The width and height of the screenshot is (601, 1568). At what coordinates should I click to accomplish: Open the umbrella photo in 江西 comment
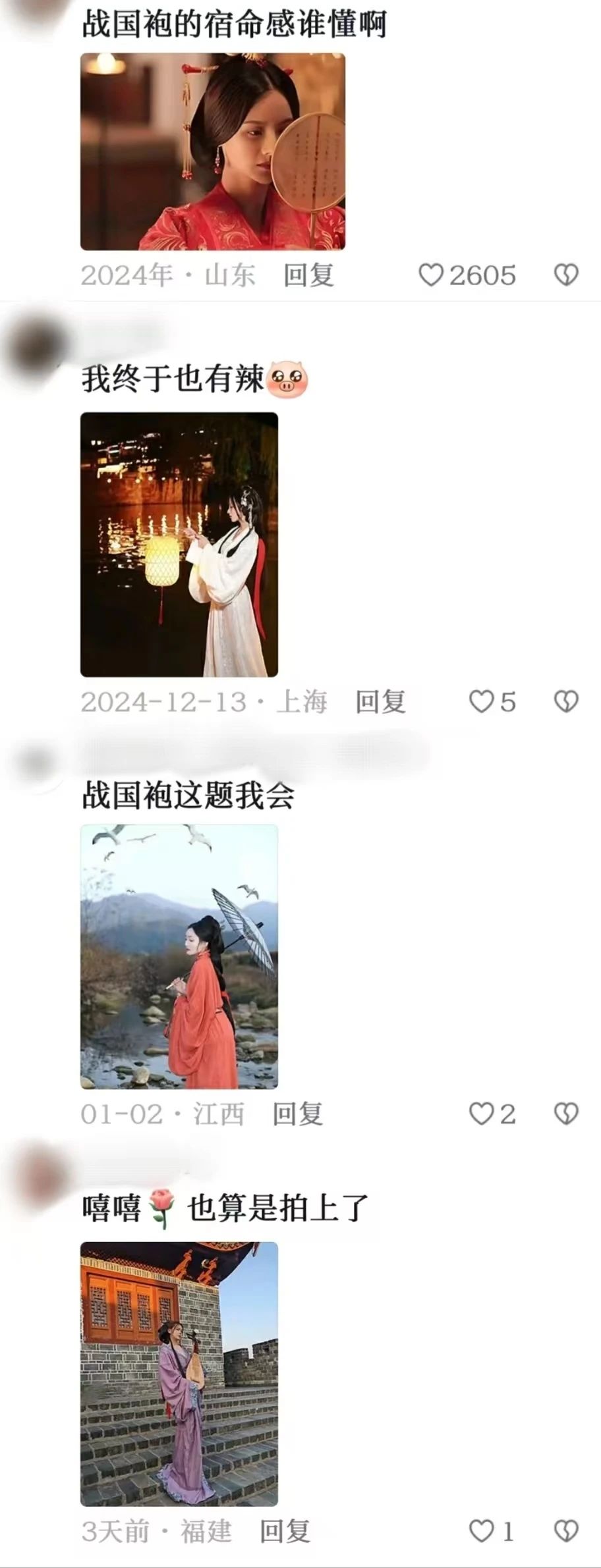pos(179,956)
